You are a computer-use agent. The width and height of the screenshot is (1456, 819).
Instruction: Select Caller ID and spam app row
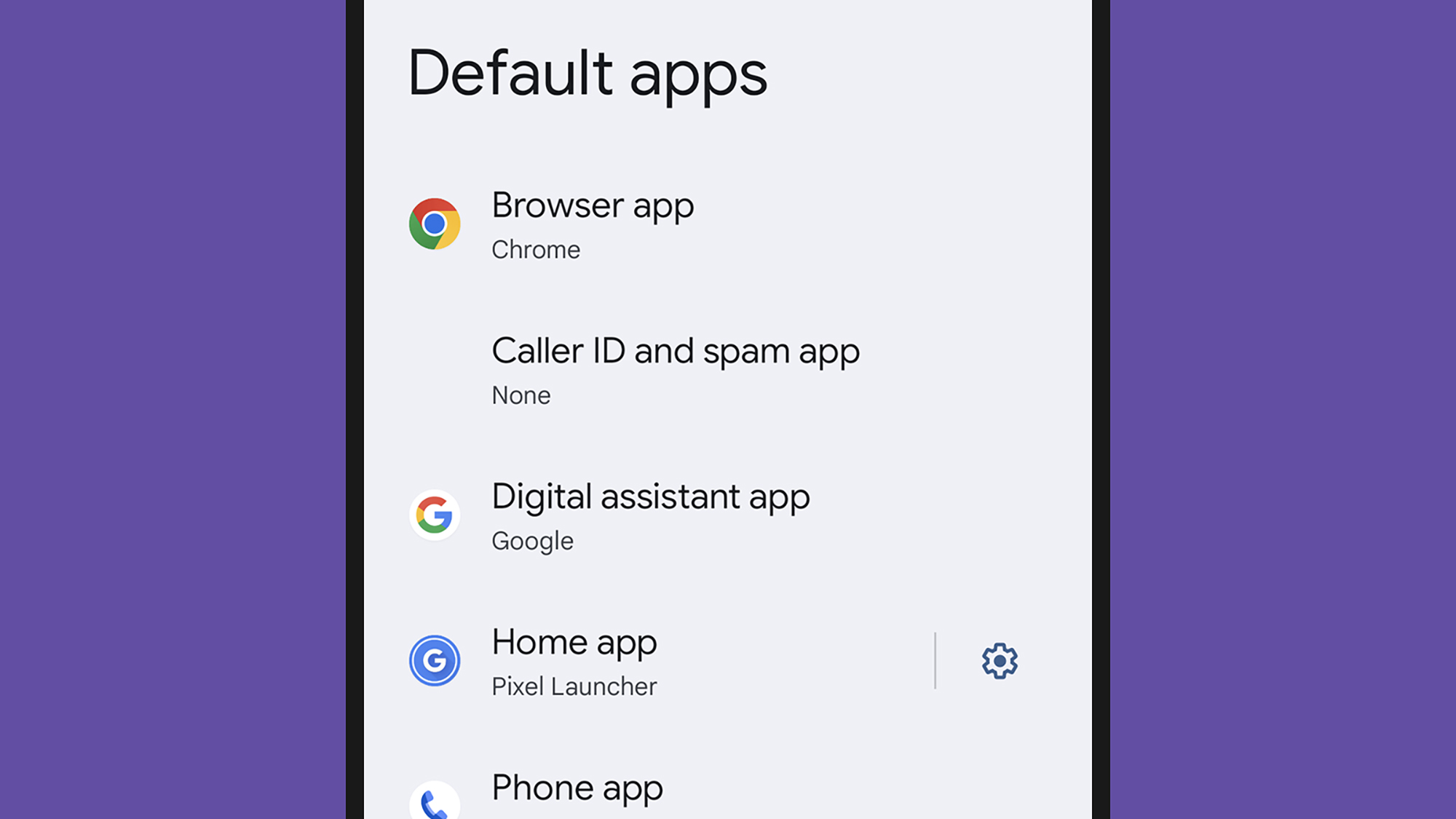point(675,370)
